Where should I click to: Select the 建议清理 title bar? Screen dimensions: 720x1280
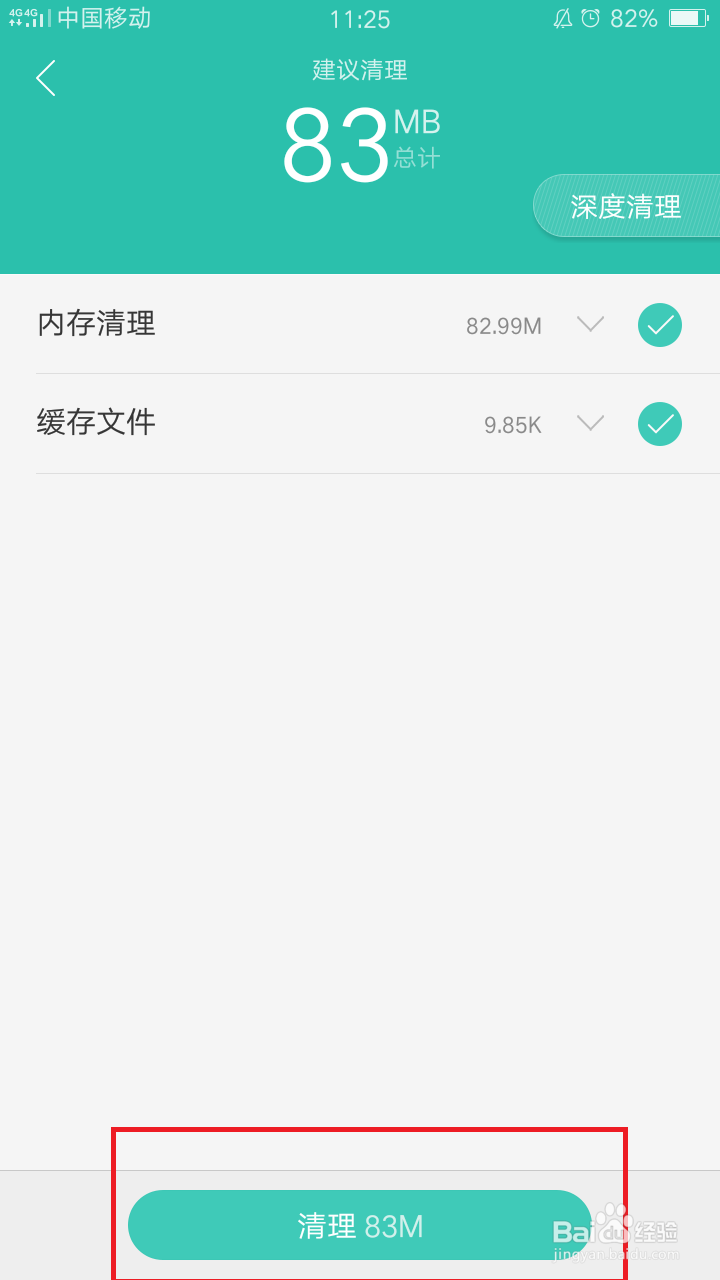pos(360,71)
